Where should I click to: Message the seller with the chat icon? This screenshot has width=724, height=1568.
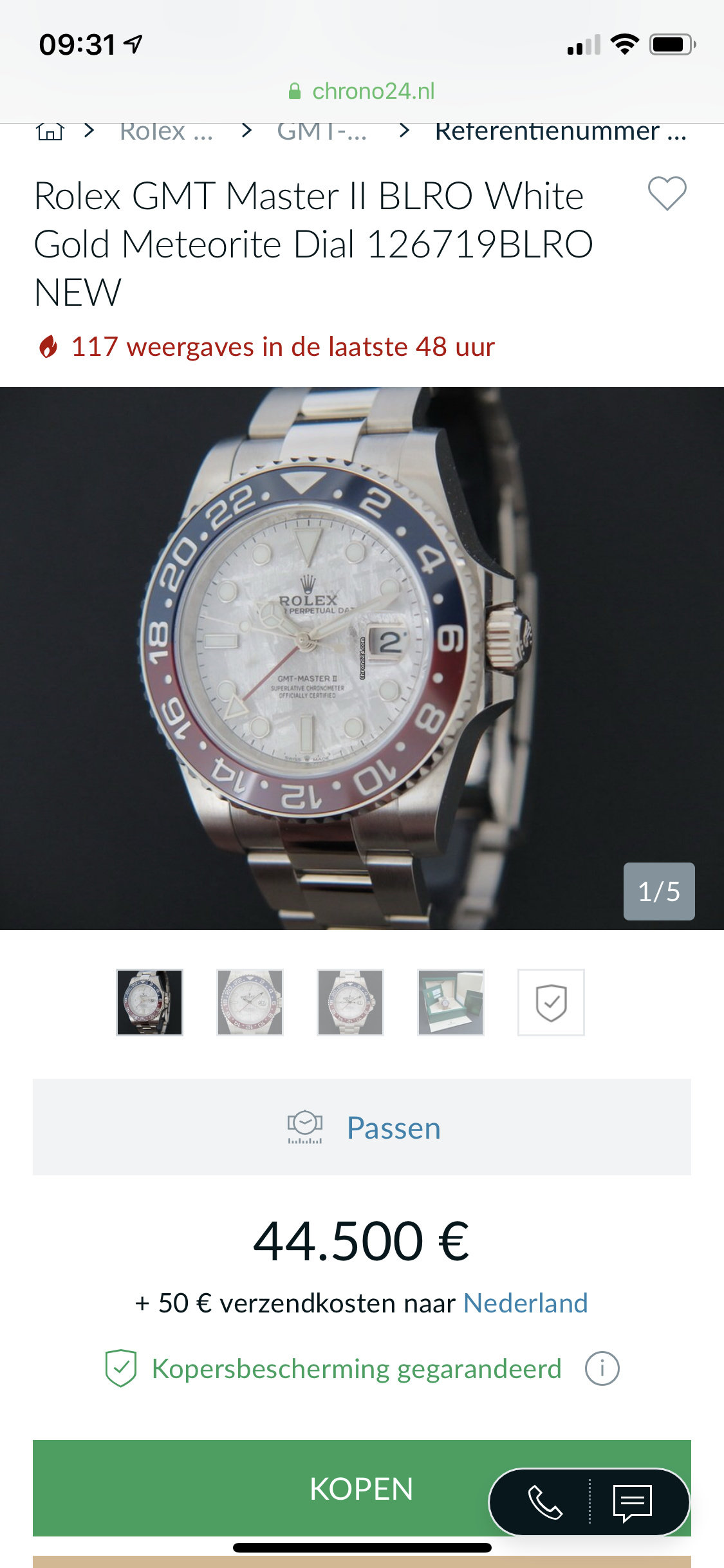click(633, 1502)
